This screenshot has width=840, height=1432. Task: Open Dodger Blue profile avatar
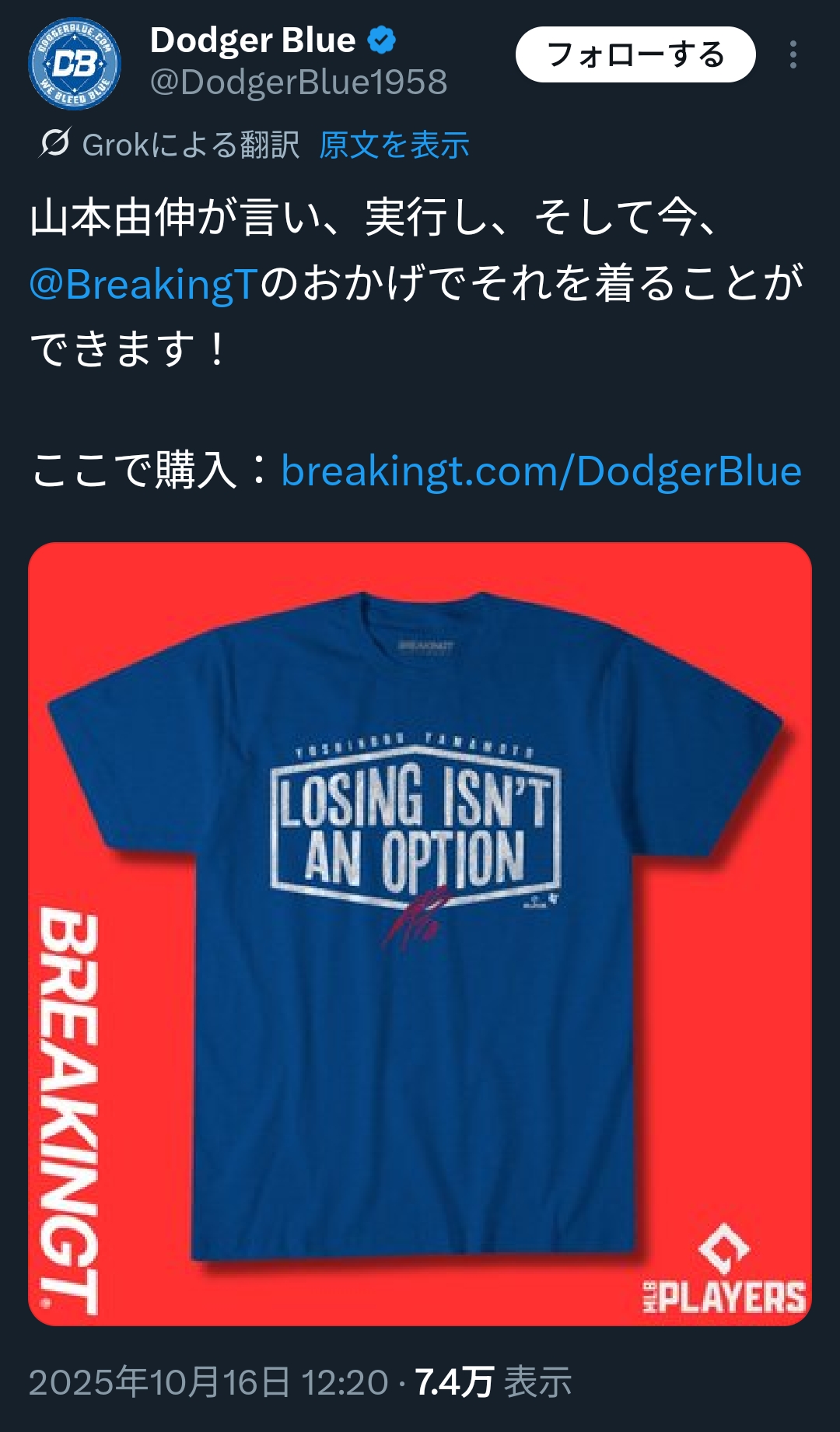(75, 64)
